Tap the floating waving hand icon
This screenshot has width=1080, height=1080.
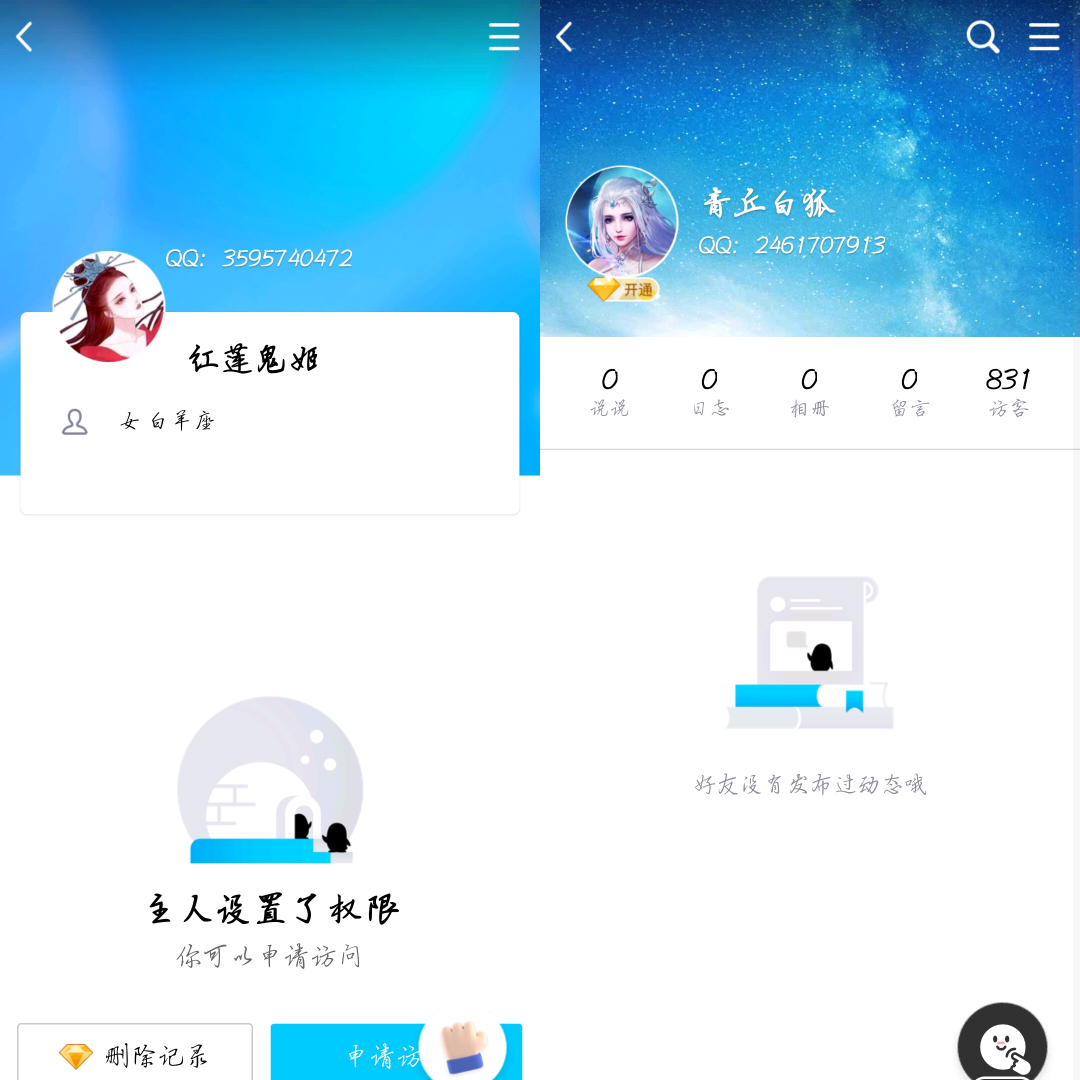click(464, 1045)
